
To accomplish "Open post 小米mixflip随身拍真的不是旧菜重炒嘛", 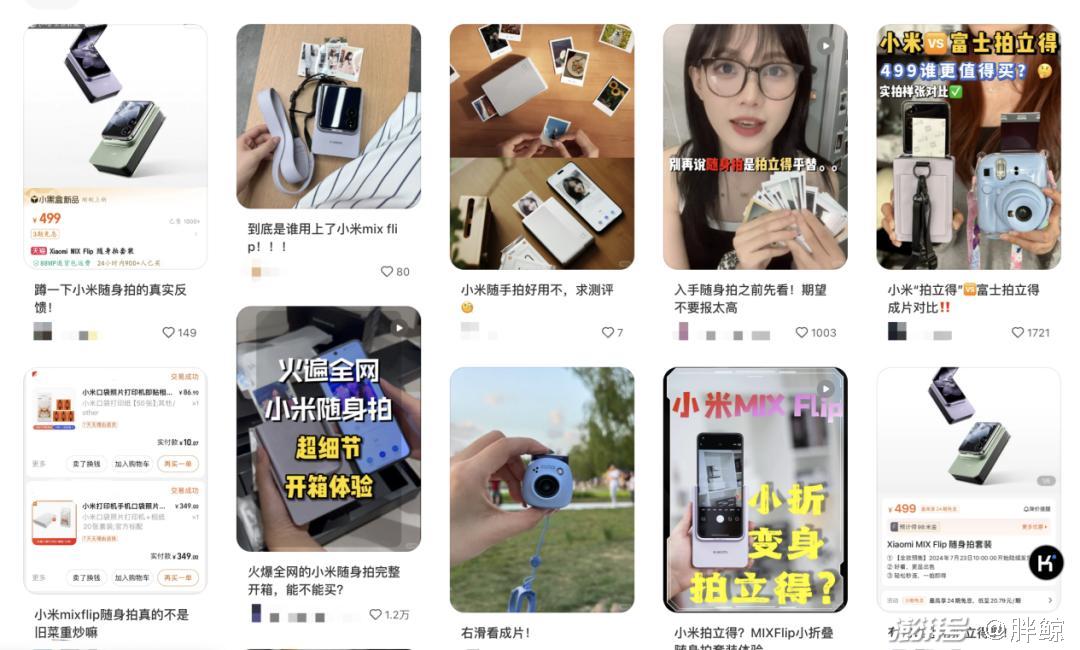I will click(115, 480).
